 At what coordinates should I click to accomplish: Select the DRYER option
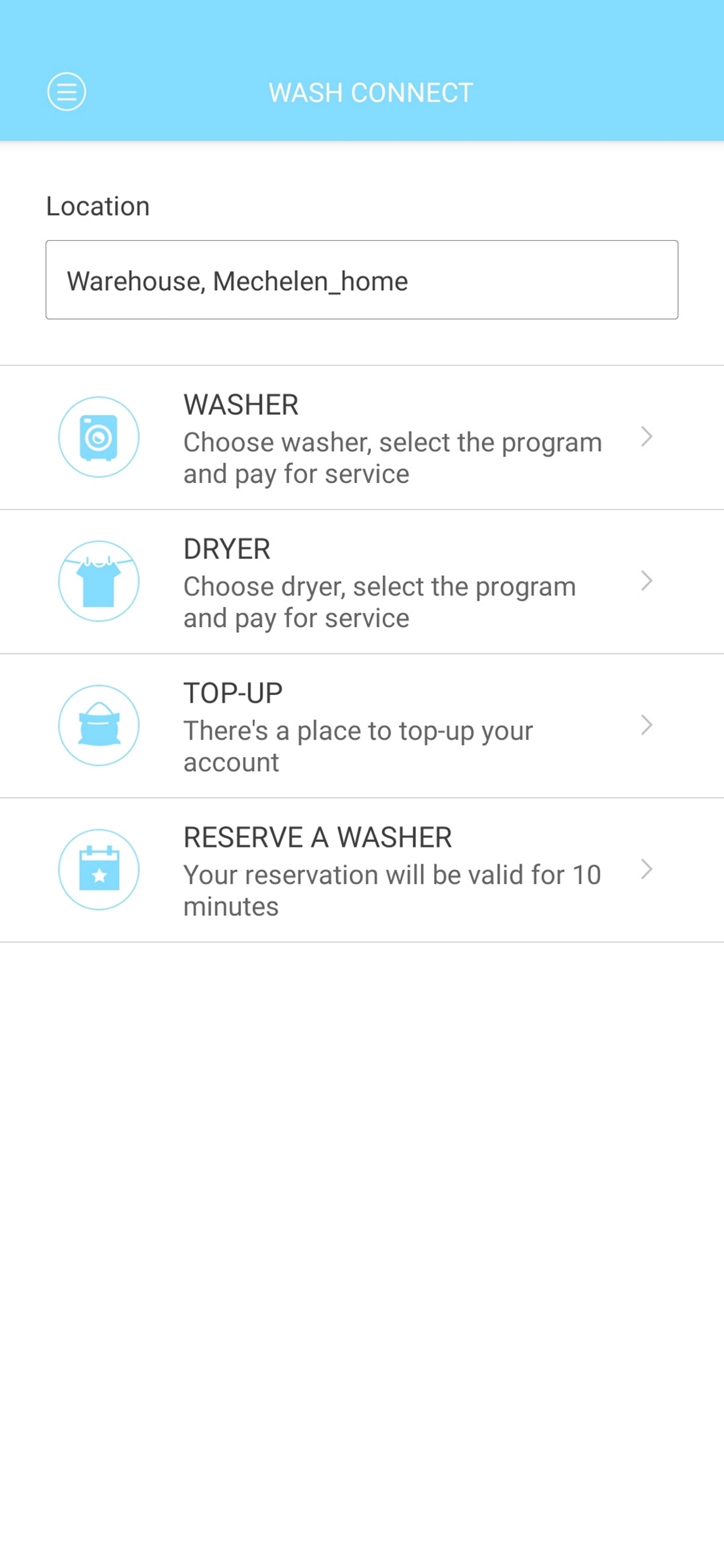pyautogui.click(x=361, y=582)
